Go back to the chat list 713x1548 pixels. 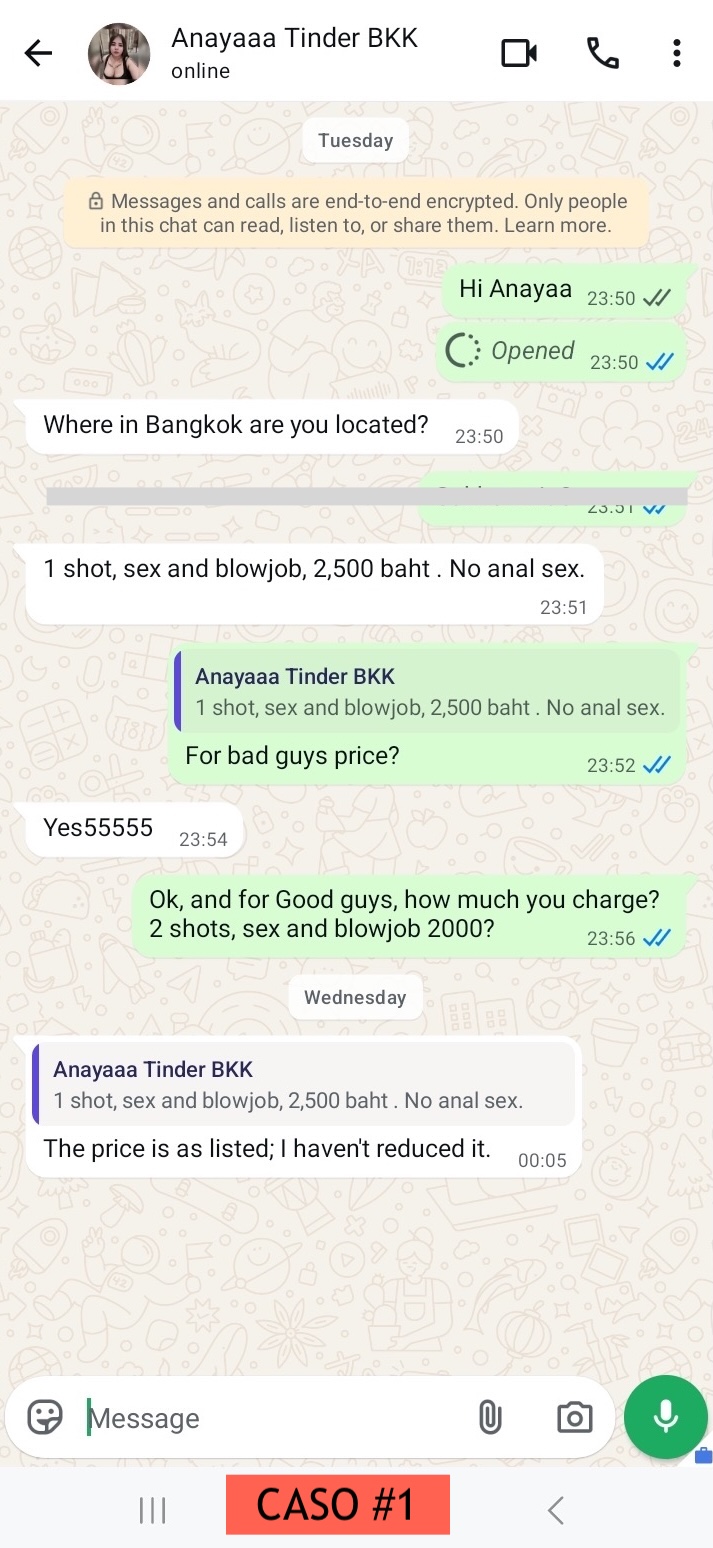[x=38, y=53]
